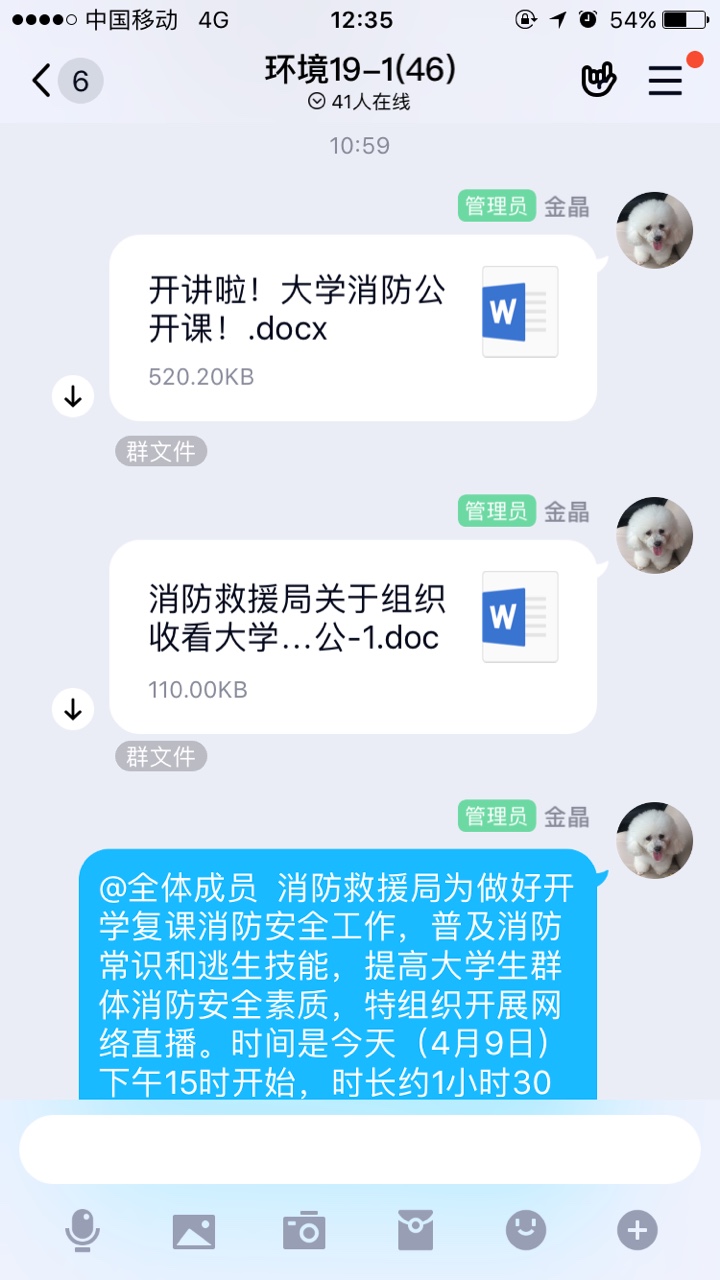Record a voice message with the microphone

coord(82,1230)
